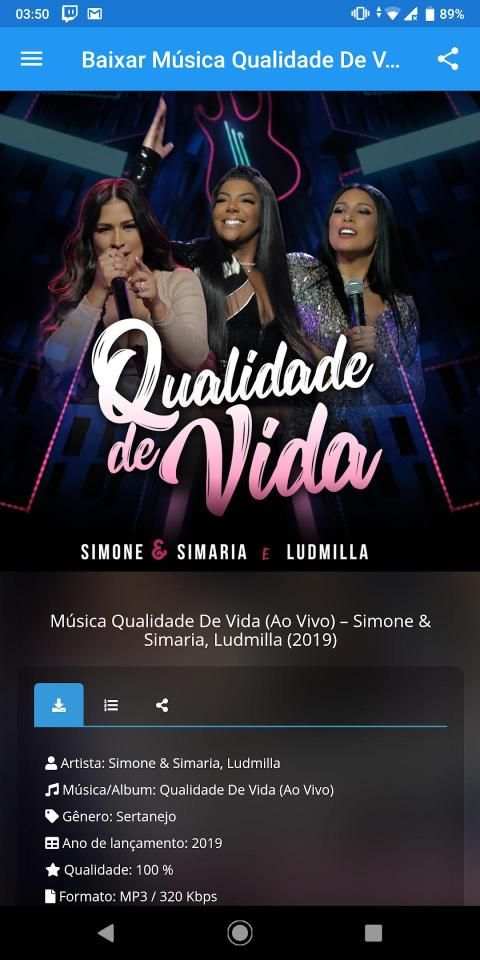The image size is (480, 960).
Task: Open the share tab below the title
Action: 162,705
